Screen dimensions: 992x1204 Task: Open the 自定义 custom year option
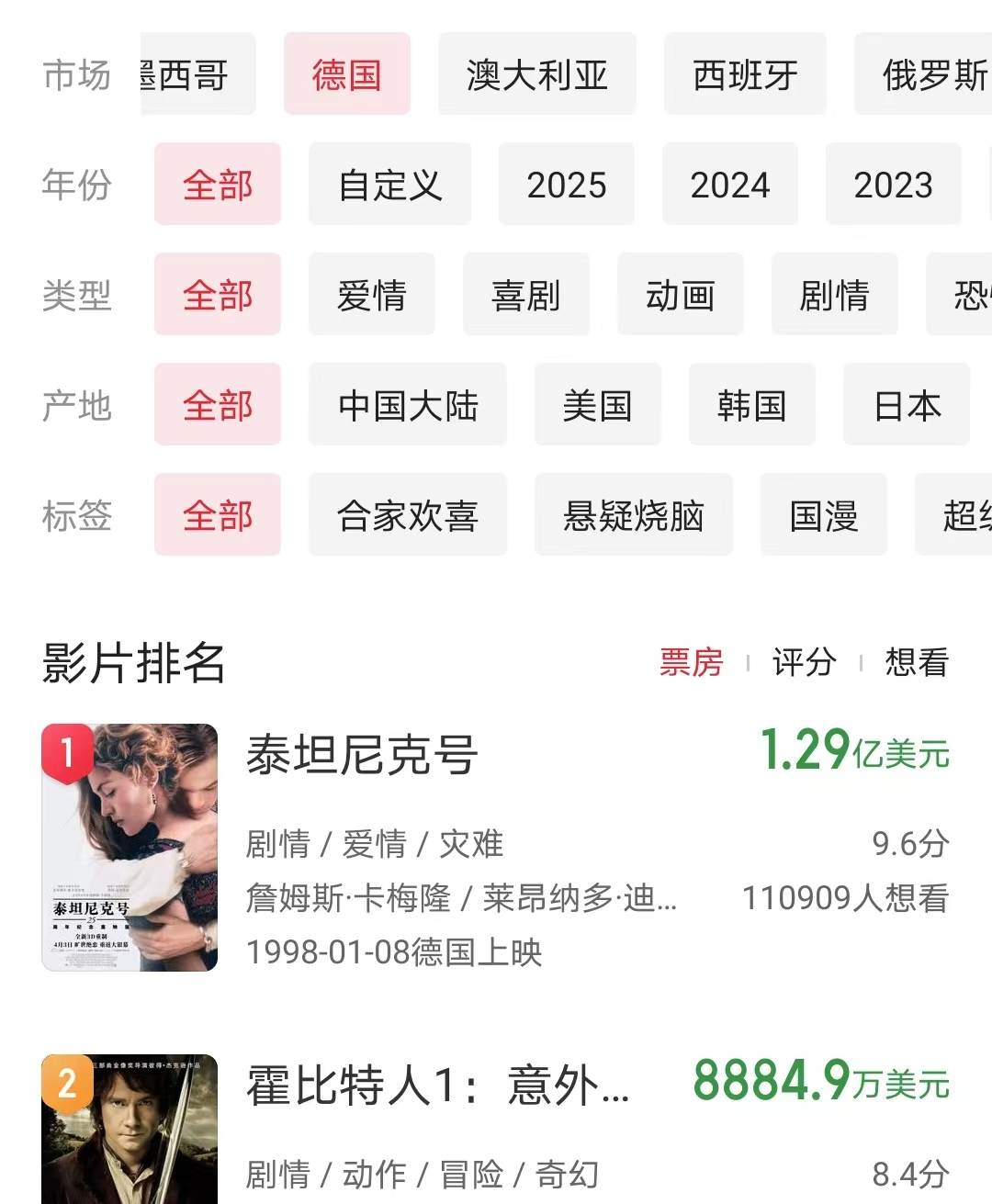(x=389, y=185)
